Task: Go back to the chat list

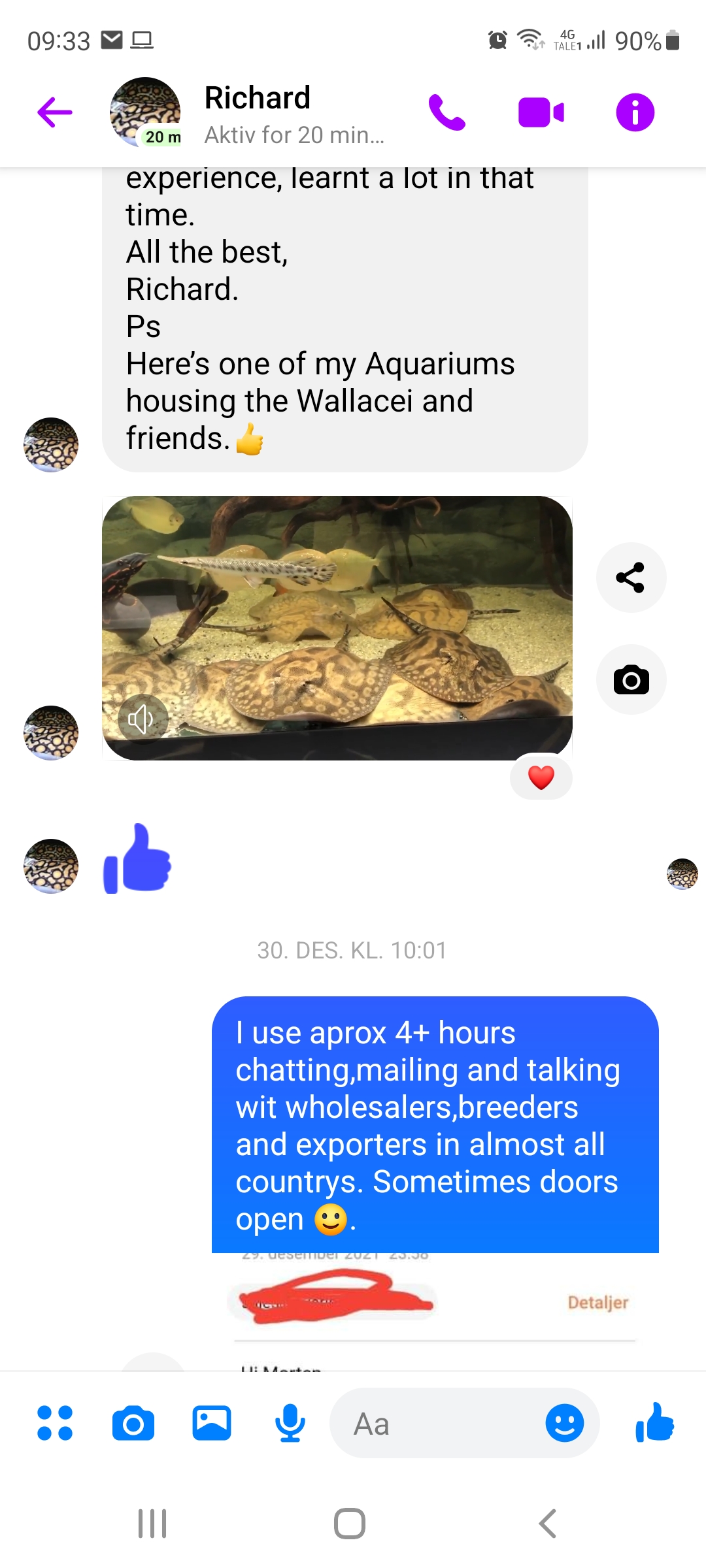Action: point(55,112)
